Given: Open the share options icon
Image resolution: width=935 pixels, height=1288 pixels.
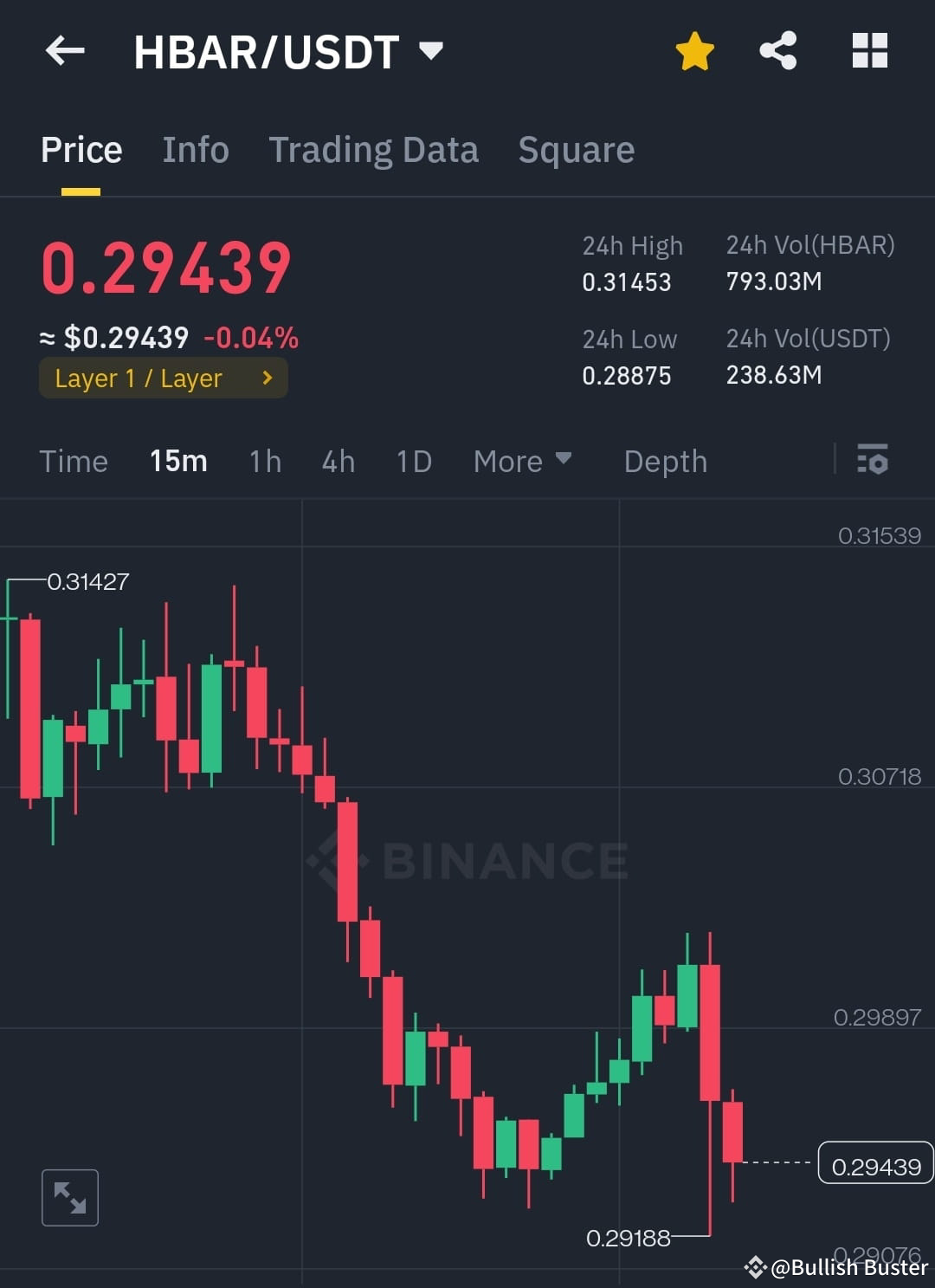Looking at the screenshot, I should pos(777,50).
